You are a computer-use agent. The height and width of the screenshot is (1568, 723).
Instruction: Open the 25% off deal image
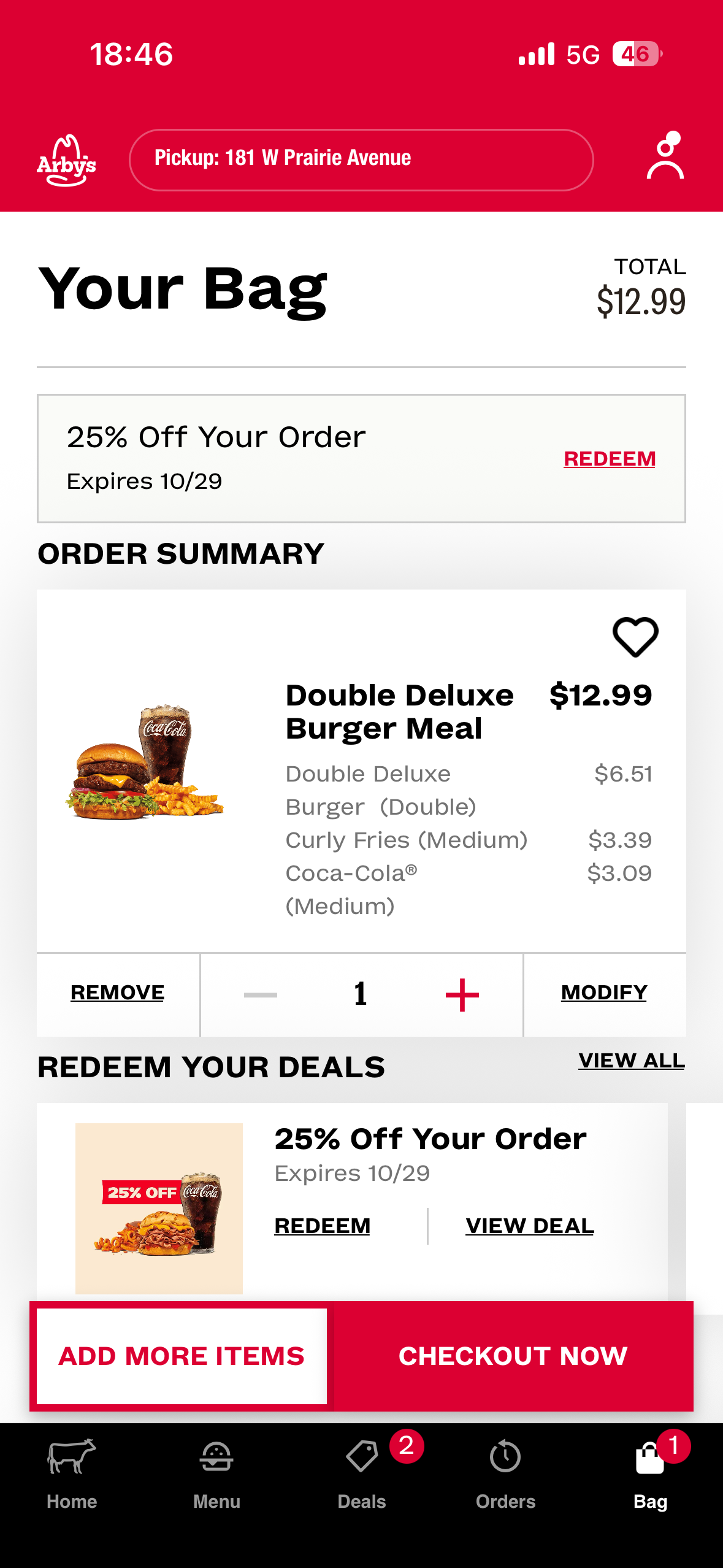[x=159, y=1209]
